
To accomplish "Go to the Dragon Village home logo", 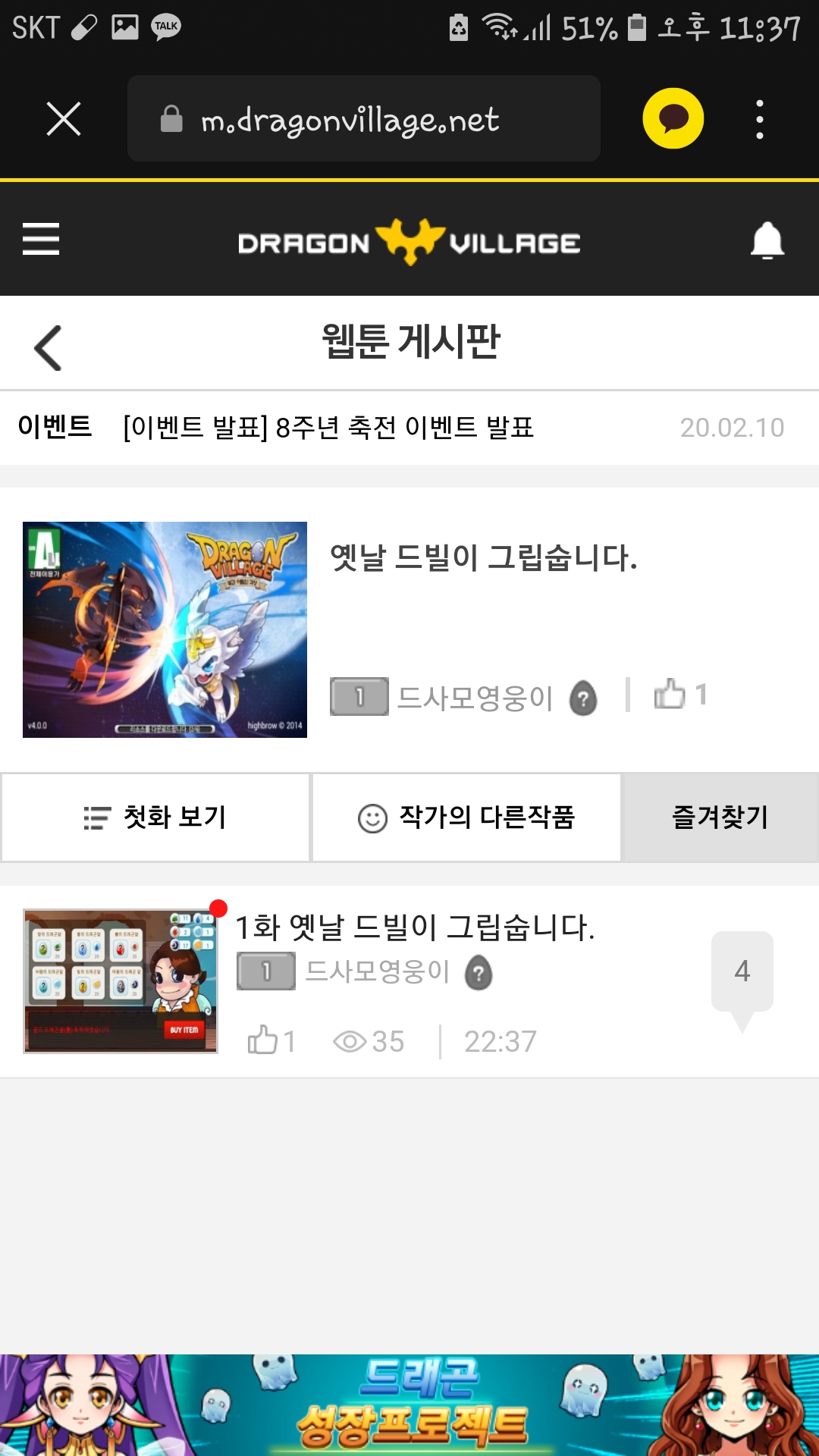I will point(409,242).
